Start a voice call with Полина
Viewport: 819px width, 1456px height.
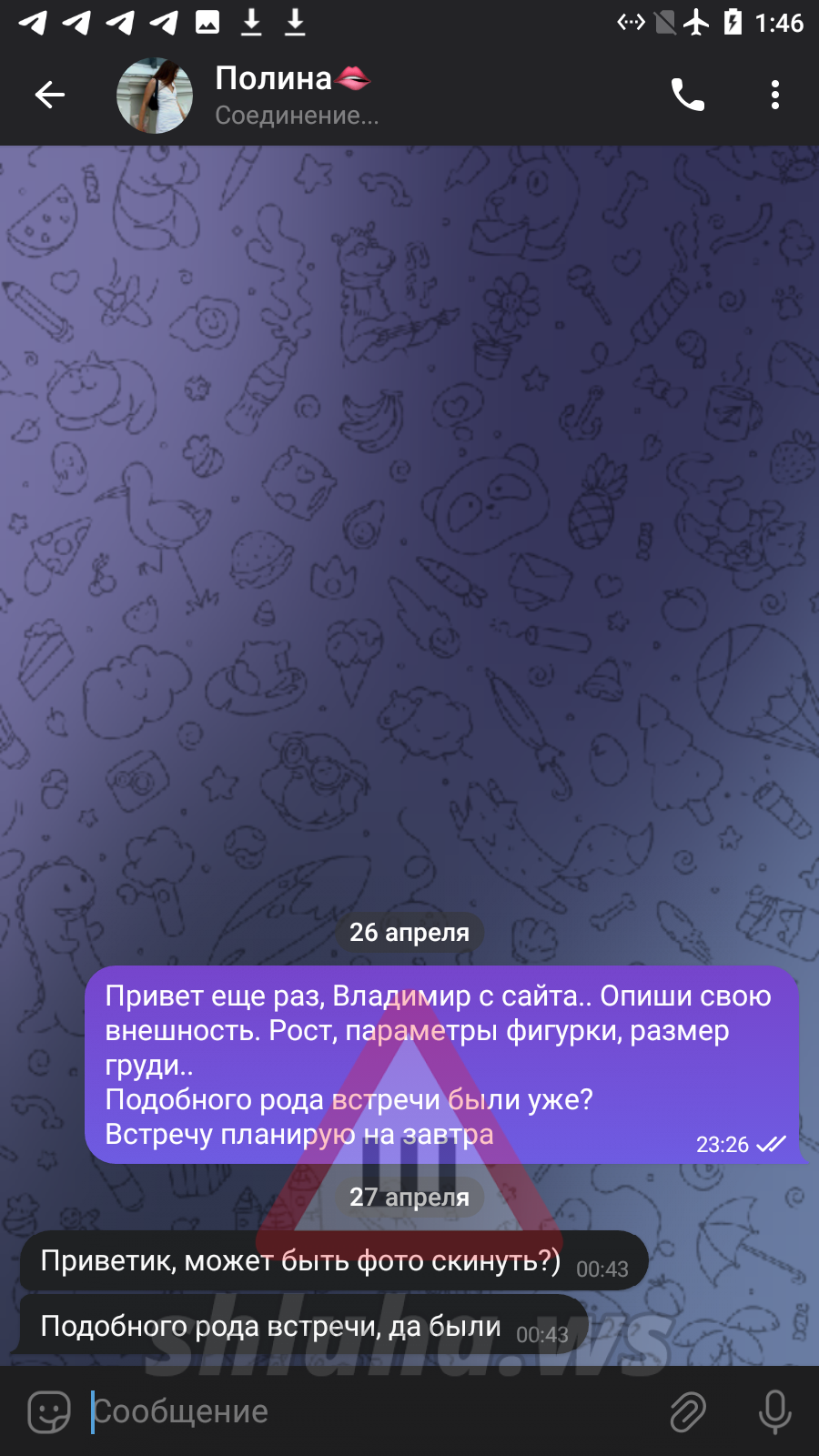click(688, 95)
